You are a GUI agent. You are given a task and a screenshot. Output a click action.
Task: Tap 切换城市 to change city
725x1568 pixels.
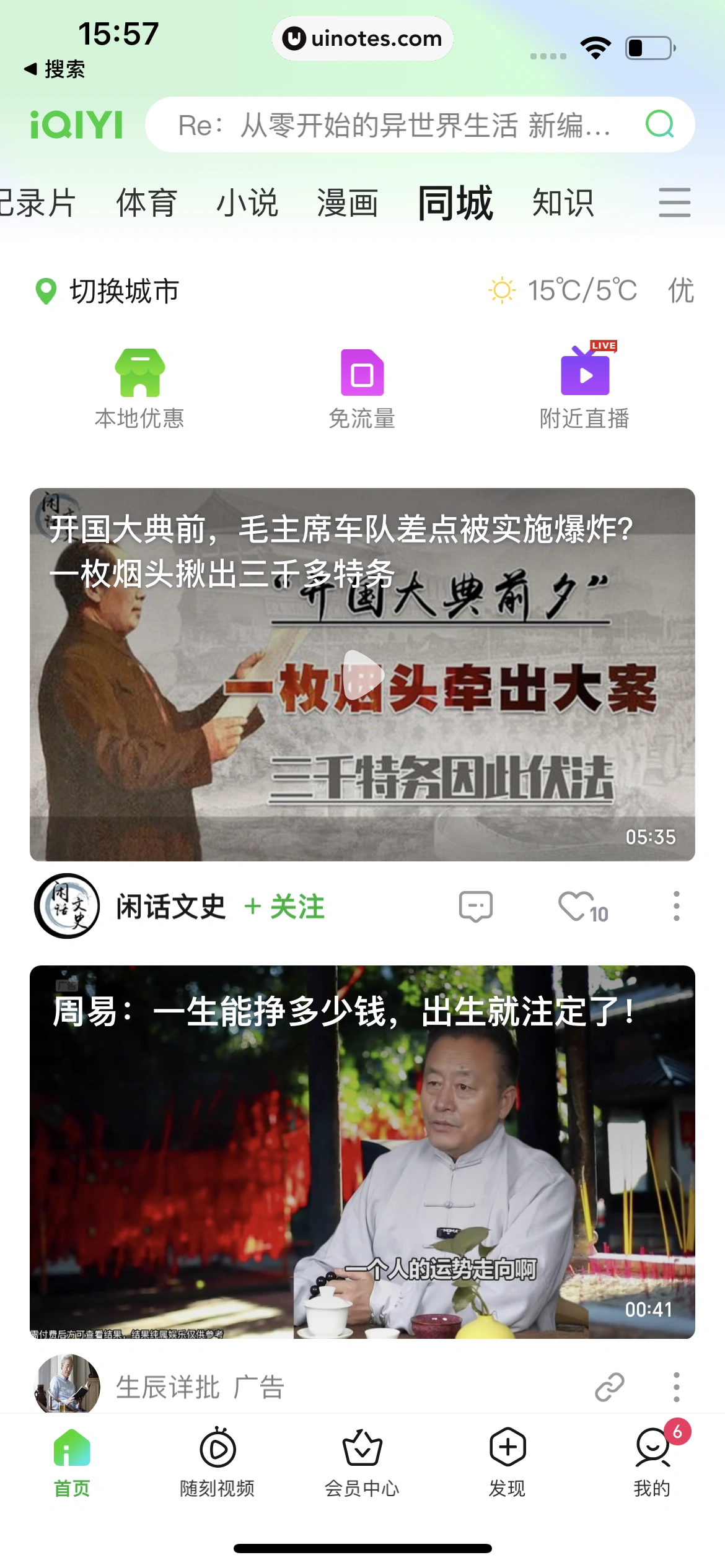124,291
